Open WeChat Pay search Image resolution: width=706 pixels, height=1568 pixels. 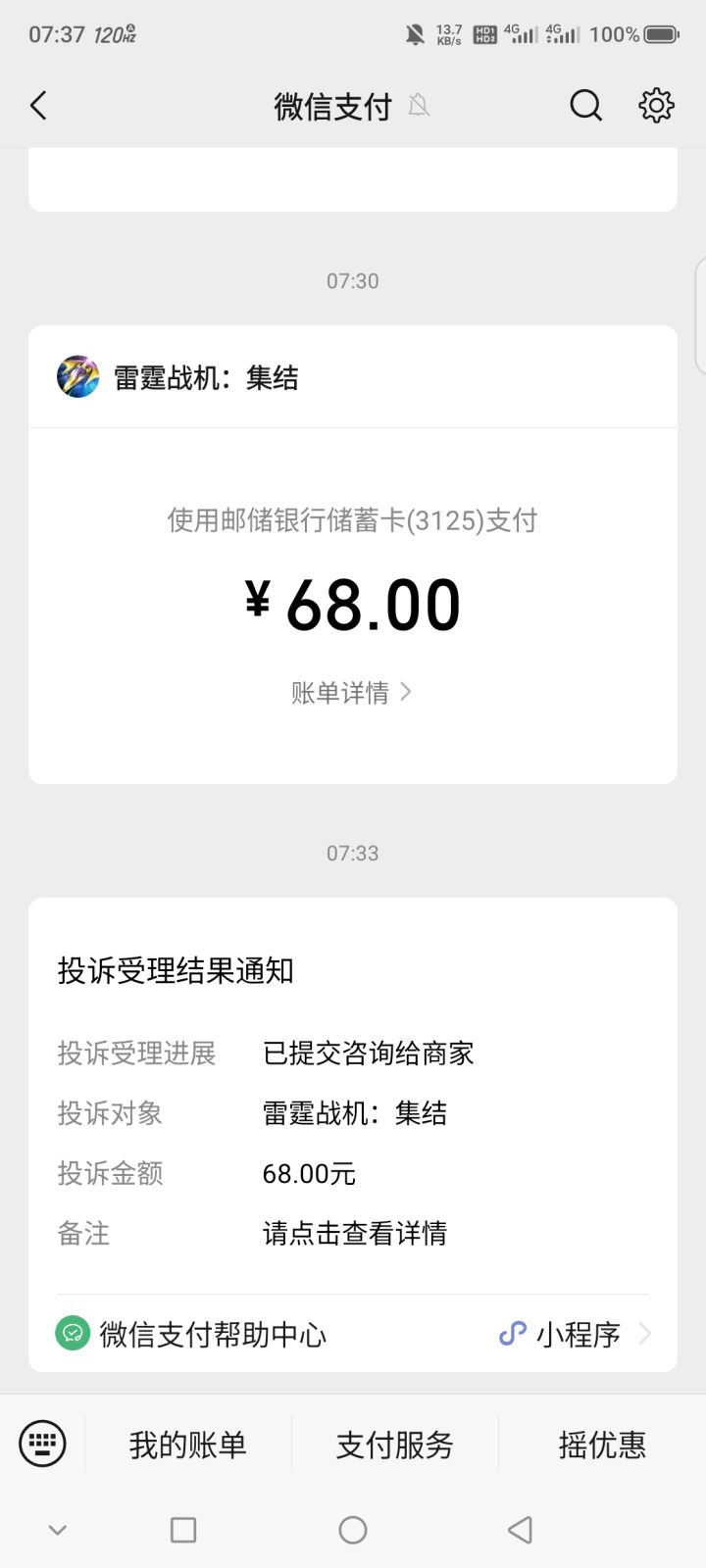point(585,106)
